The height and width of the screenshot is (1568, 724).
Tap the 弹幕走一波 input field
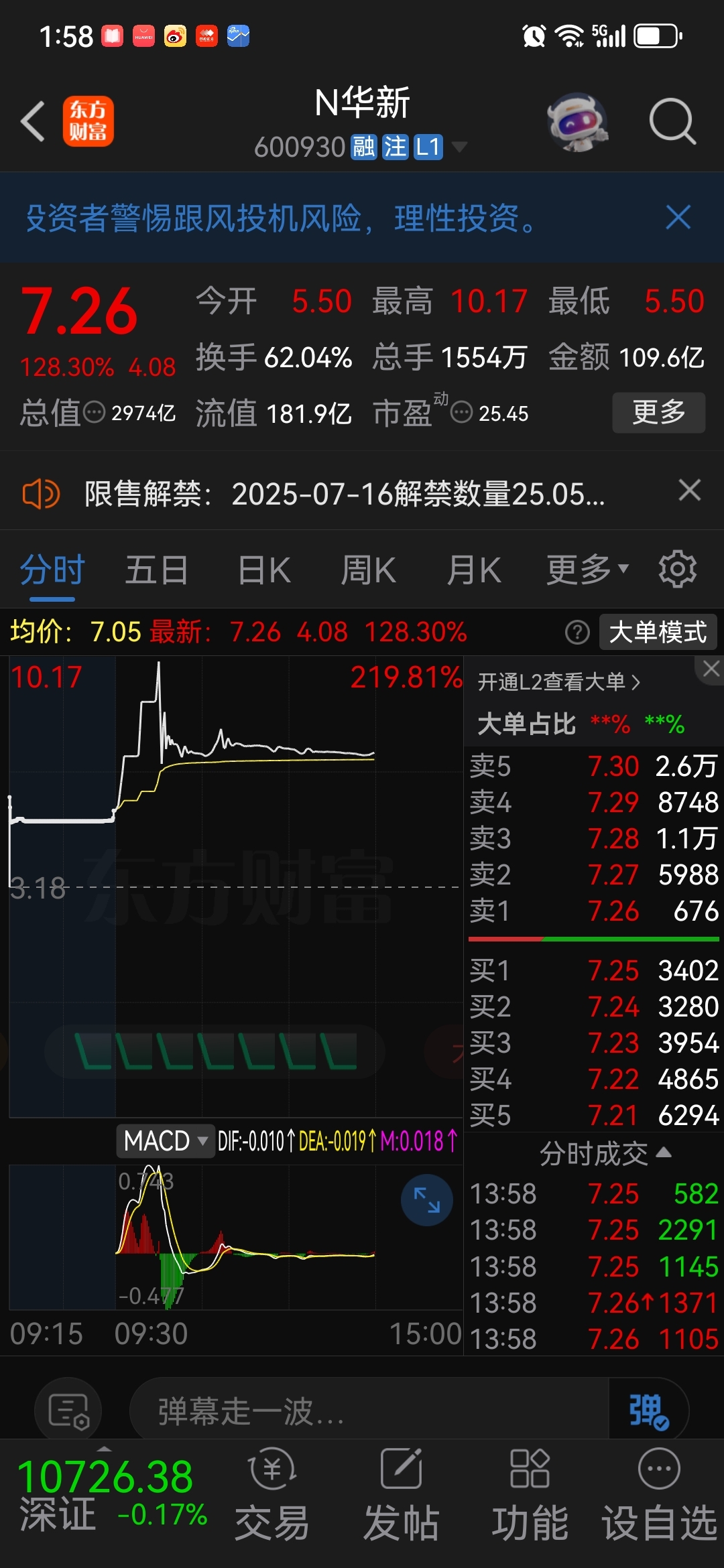(369, 1411)
